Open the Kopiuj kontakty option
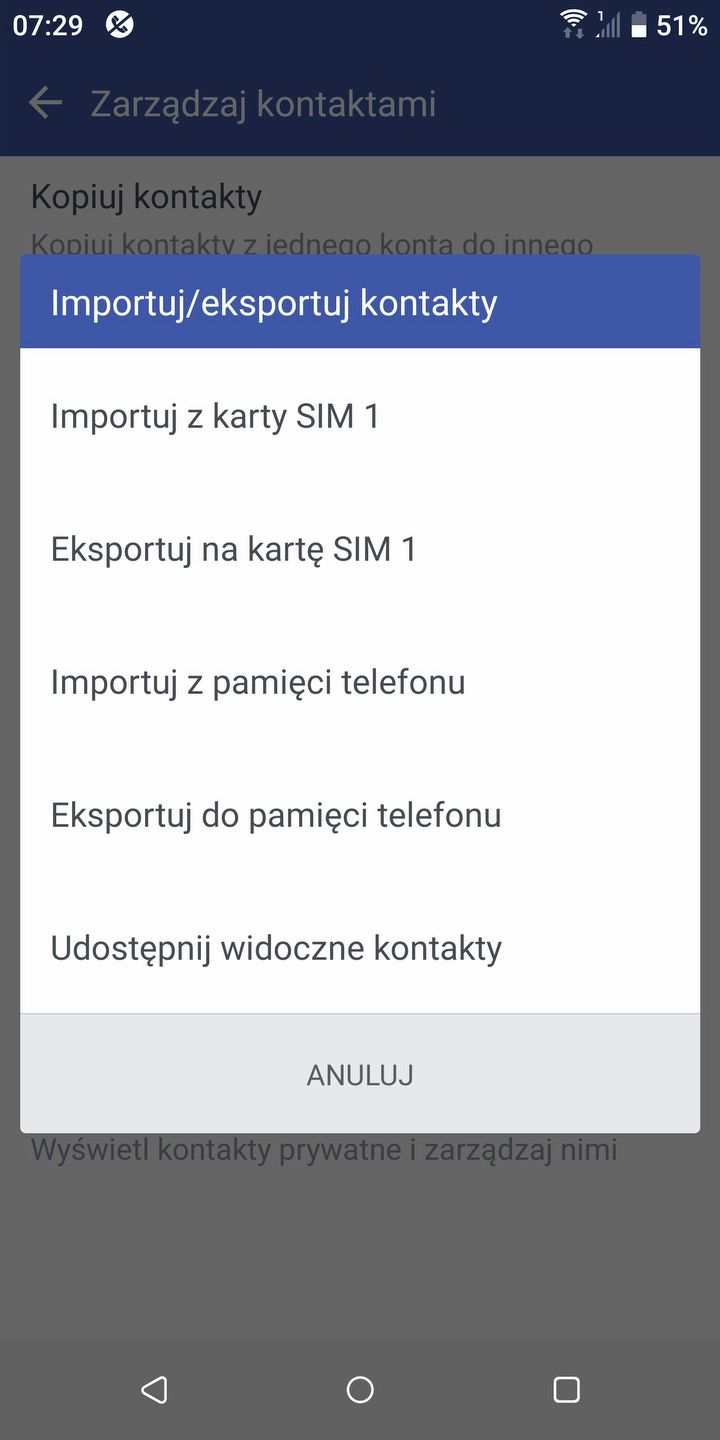The width and height of the screenshot is (720, 1440). 146,197
